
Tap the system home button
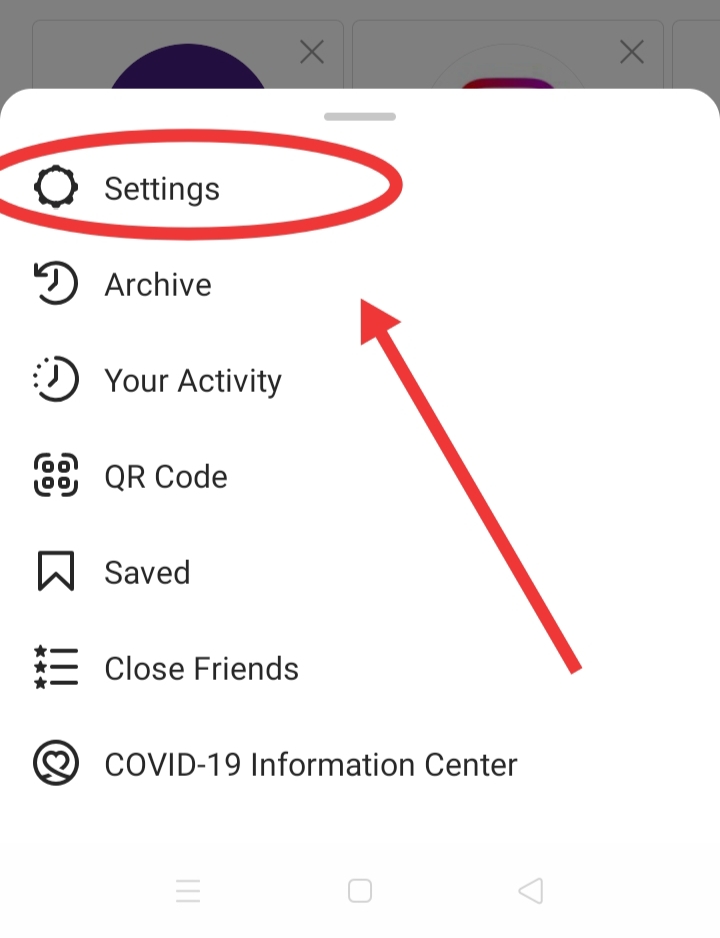click(x=360, y=890)
